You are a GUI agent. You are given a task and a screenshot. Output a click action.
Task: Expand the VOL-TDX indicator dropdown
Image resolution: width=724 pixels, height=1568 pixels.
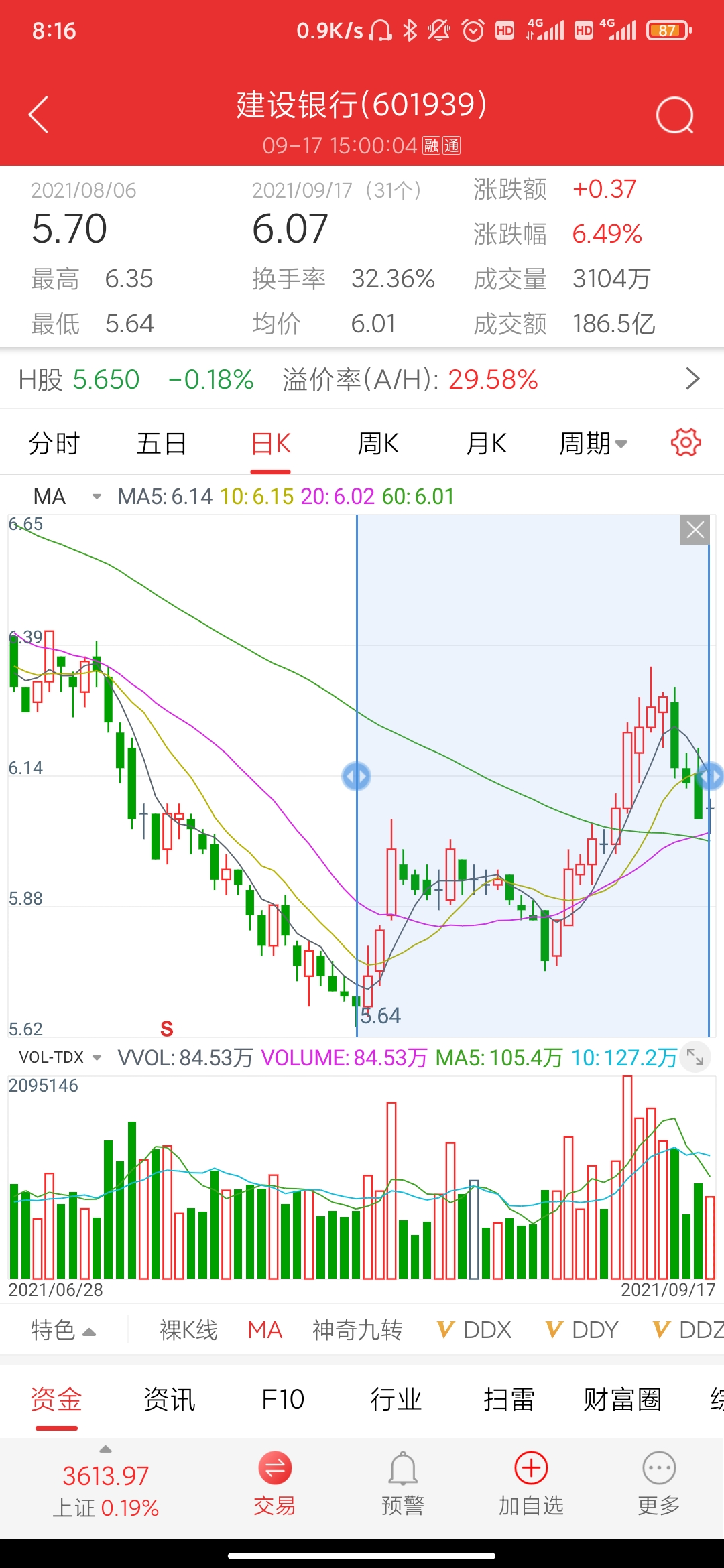[x=60, y=1057]
